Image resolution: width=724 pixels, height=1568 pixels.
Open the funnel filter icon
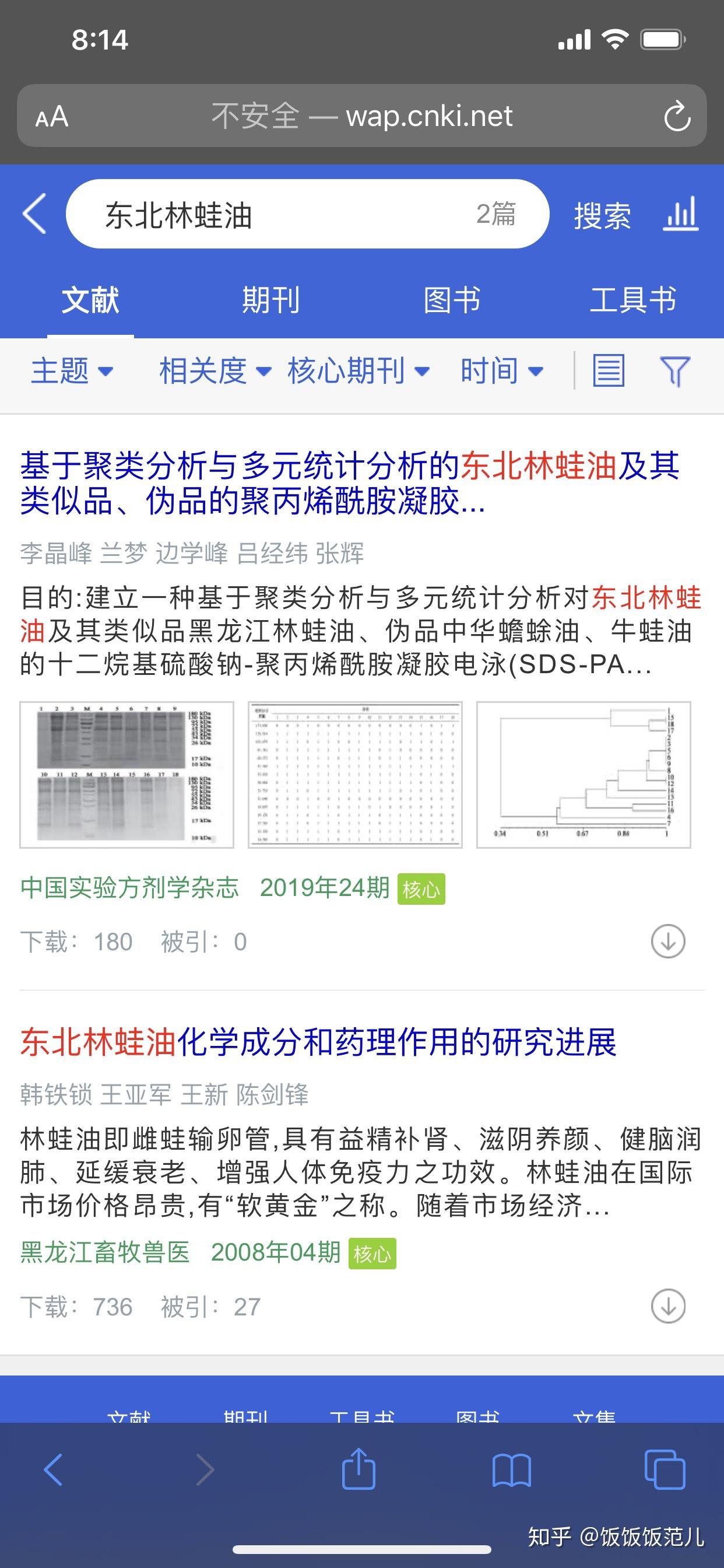(674, 370)
